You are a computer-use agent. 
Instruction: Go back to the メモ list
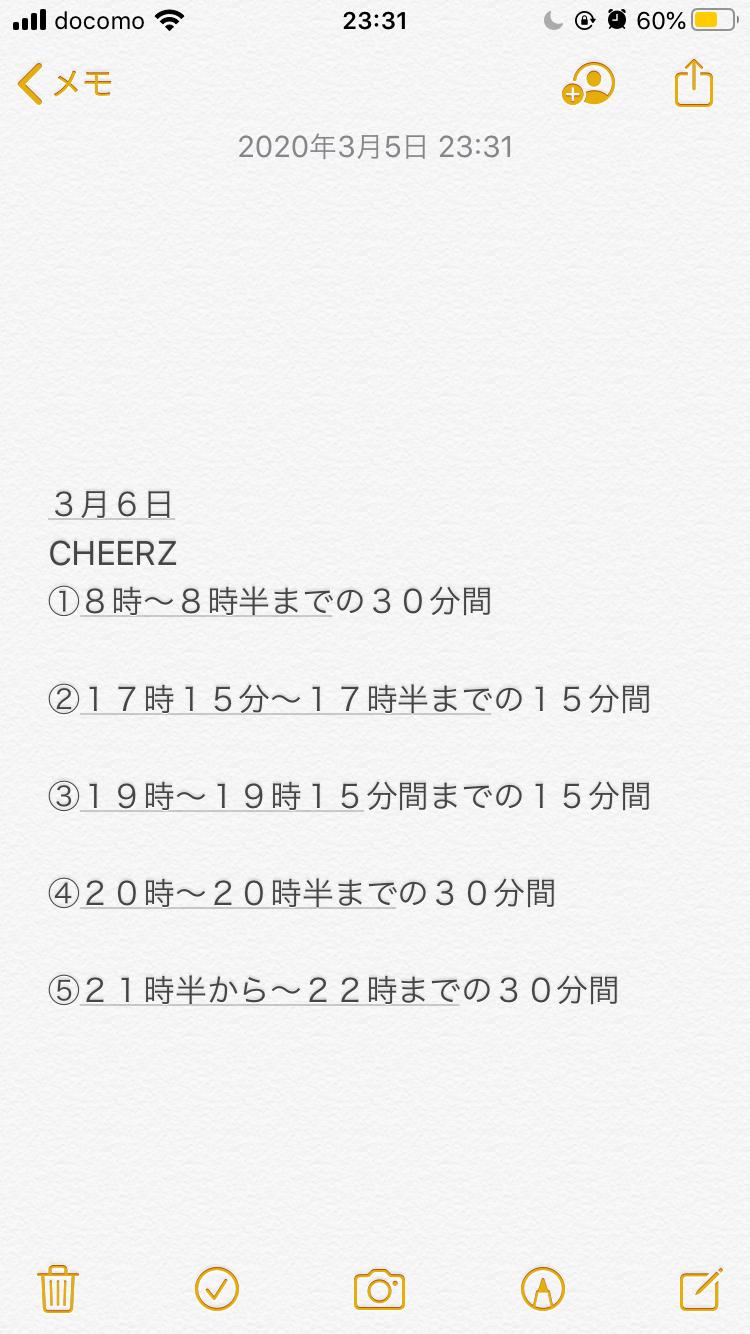pos(64,84)
